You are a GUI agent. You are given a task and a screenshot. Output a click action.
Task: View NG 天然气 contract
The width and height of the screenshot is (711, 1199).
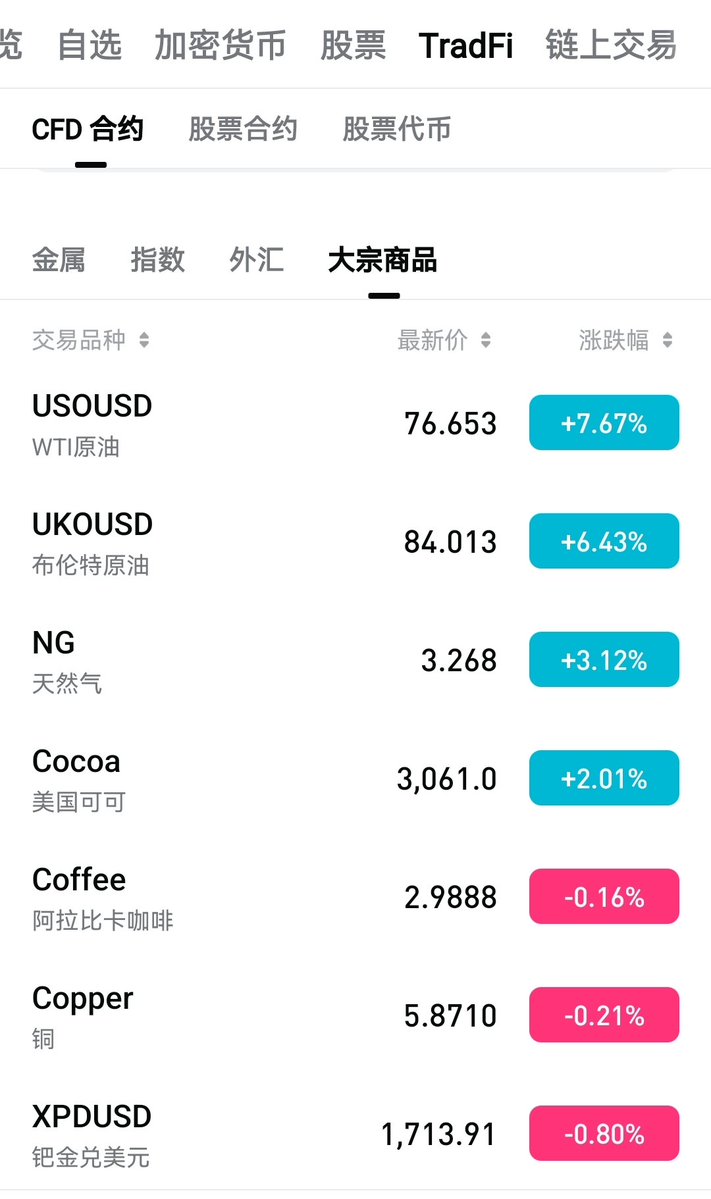(67, 660)
